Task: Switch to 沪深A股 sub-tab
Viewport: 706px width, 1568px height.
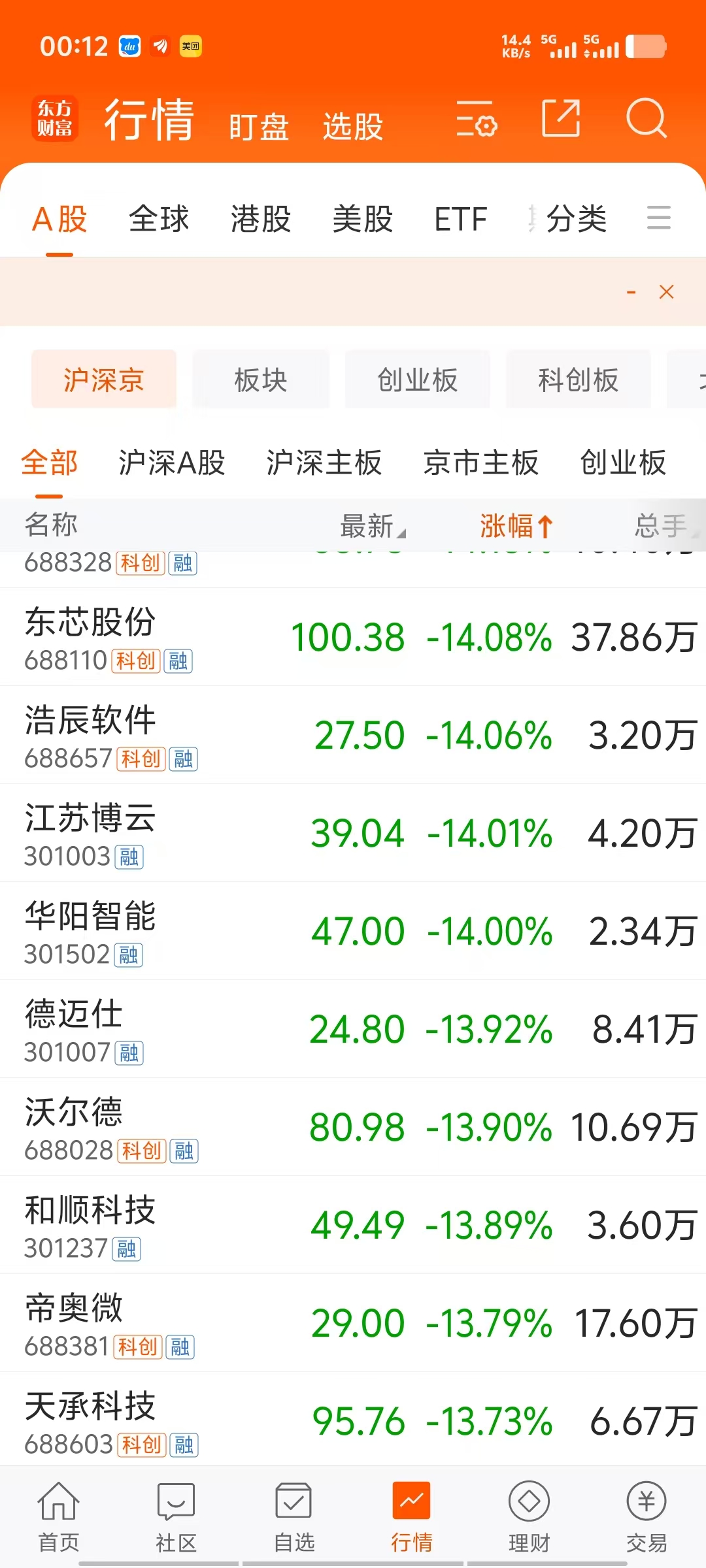Action: (172, 463)
